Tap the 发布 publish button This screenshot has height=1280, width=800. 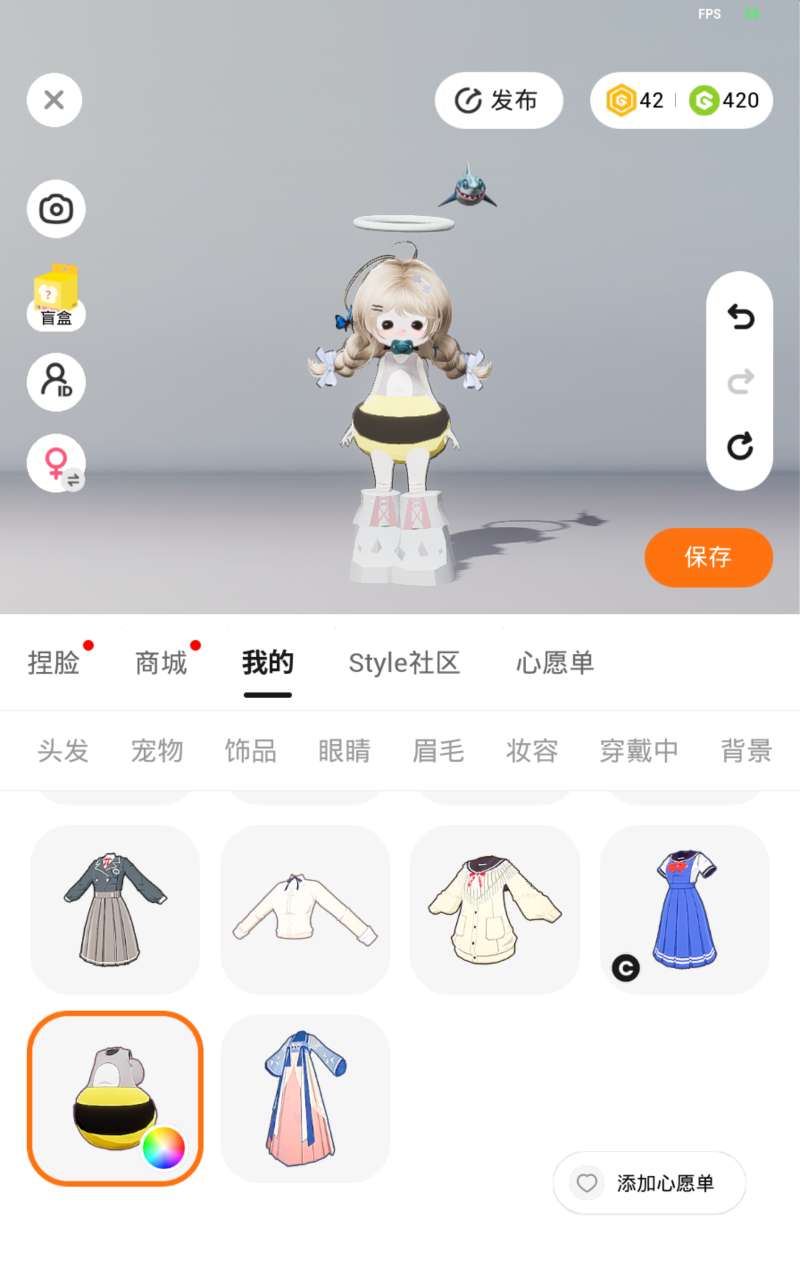[x=499, y=100]
